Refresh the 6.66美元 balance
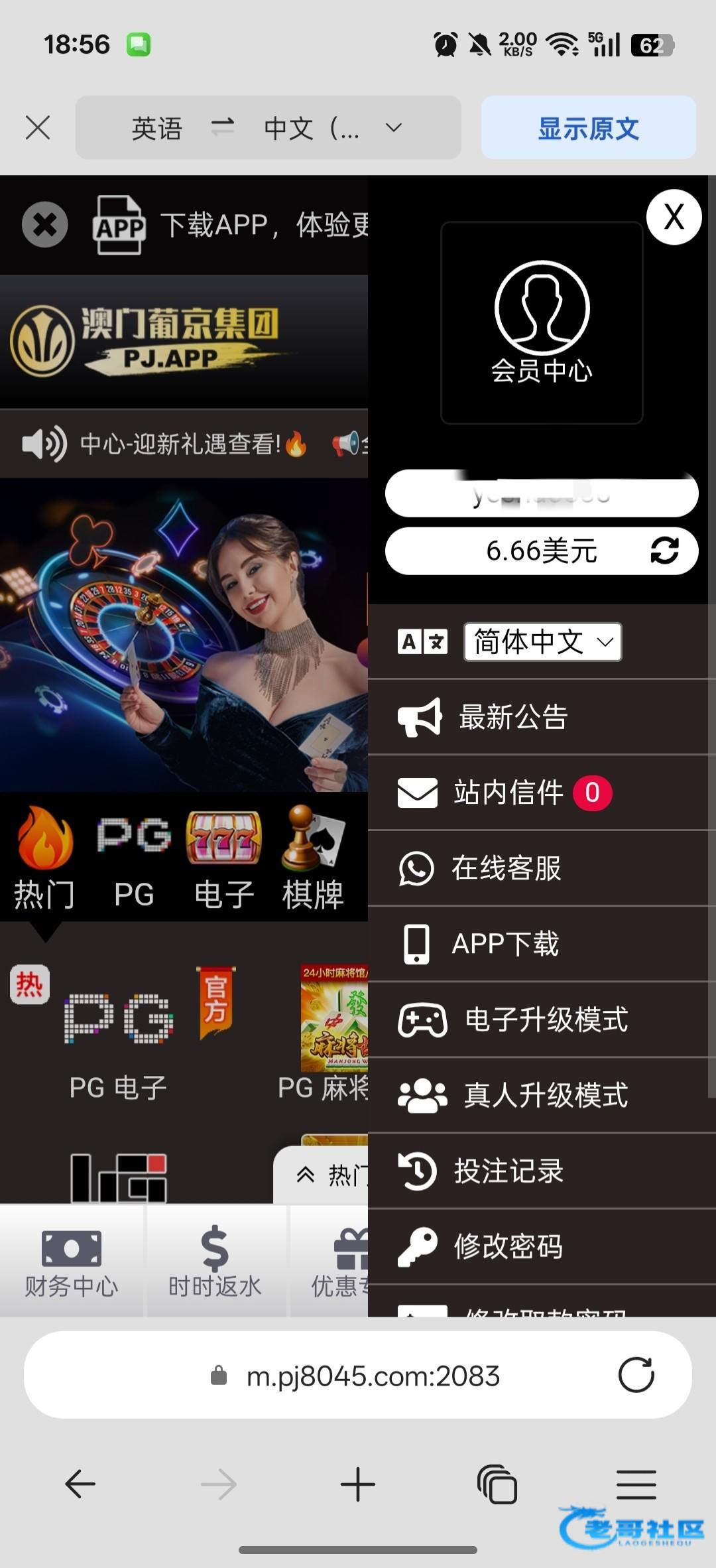716x1568 pixels. pyautogui.click(x=664, y=551)
